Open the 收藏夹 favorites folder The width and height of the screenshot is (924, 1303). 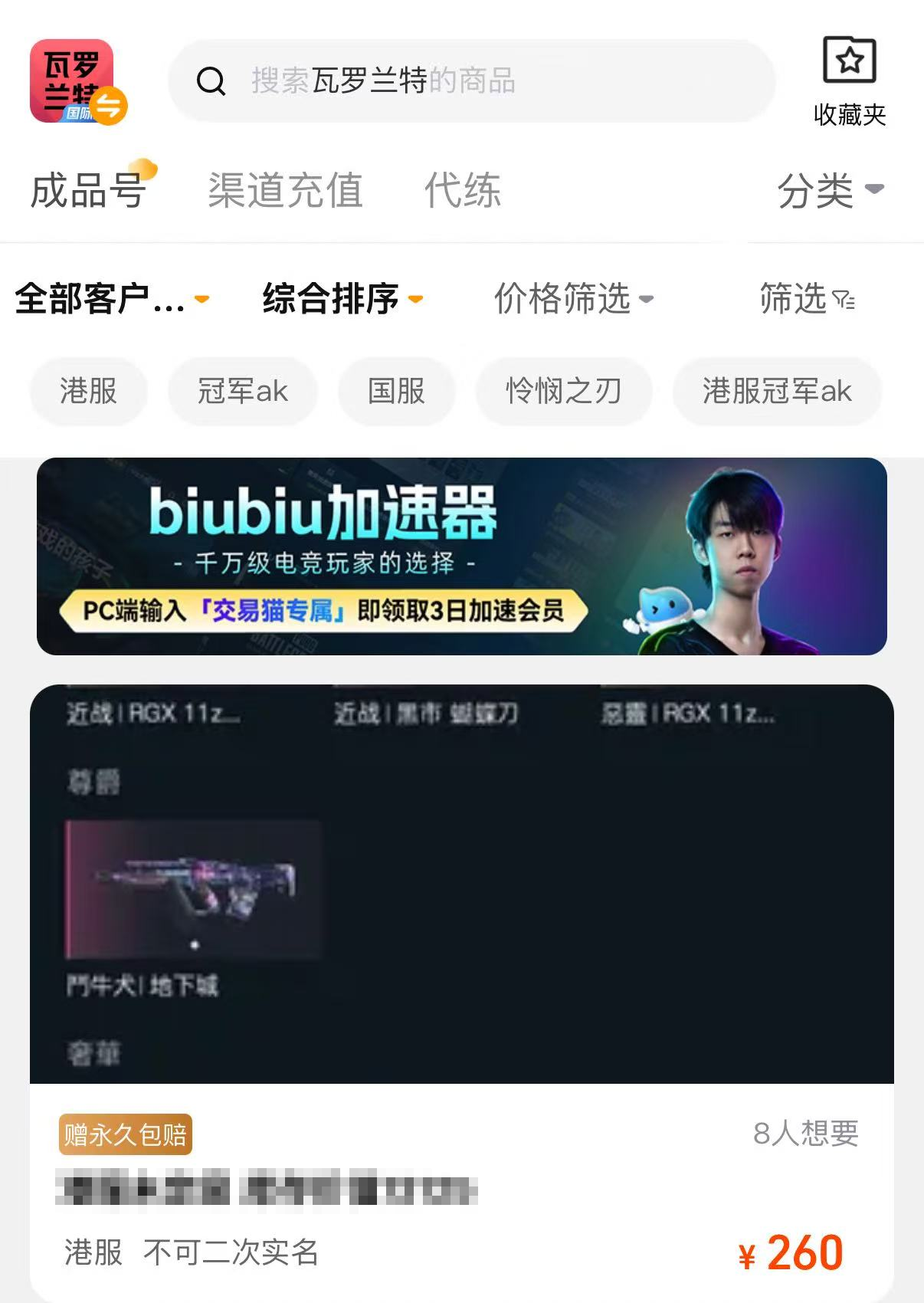pyautogui.click(x=849, y=80)
